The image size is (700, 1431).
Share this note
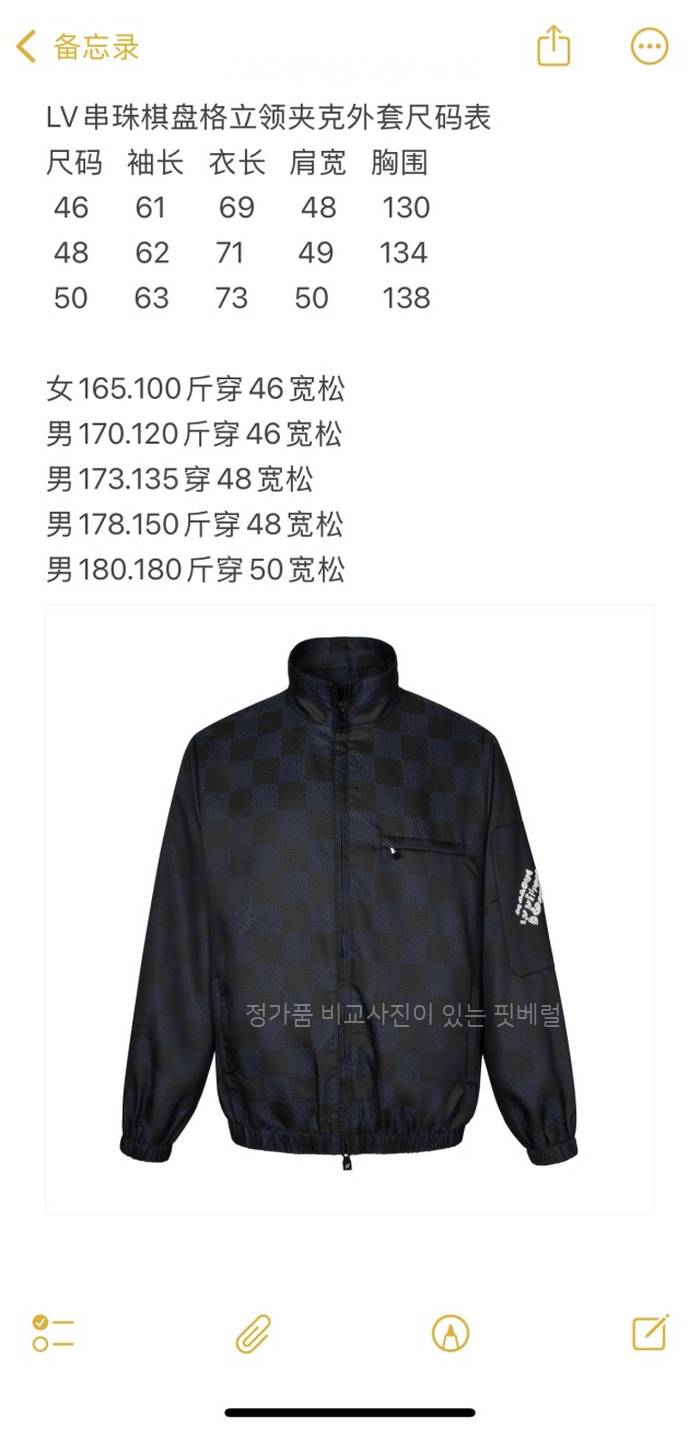click(553, 46)
